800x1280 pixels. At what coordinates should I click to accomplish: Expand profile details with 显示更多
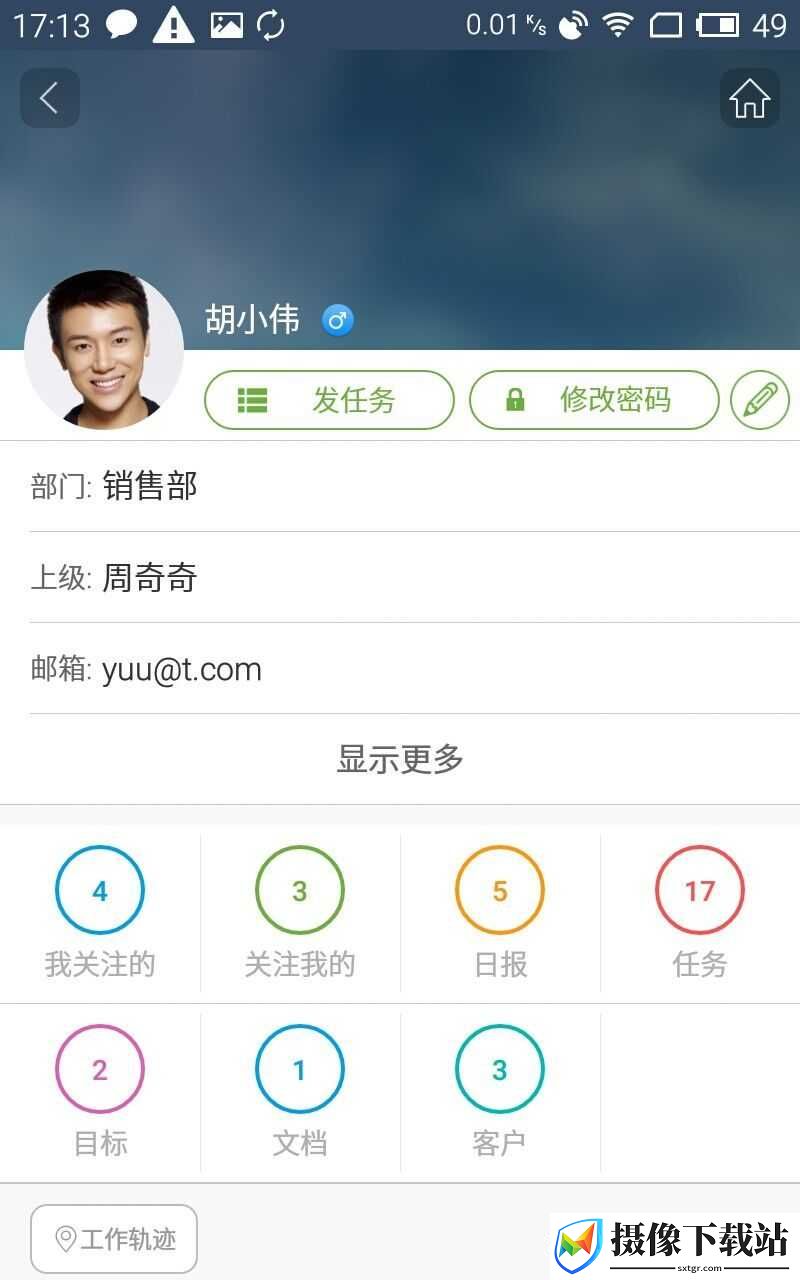click(400, 759)
